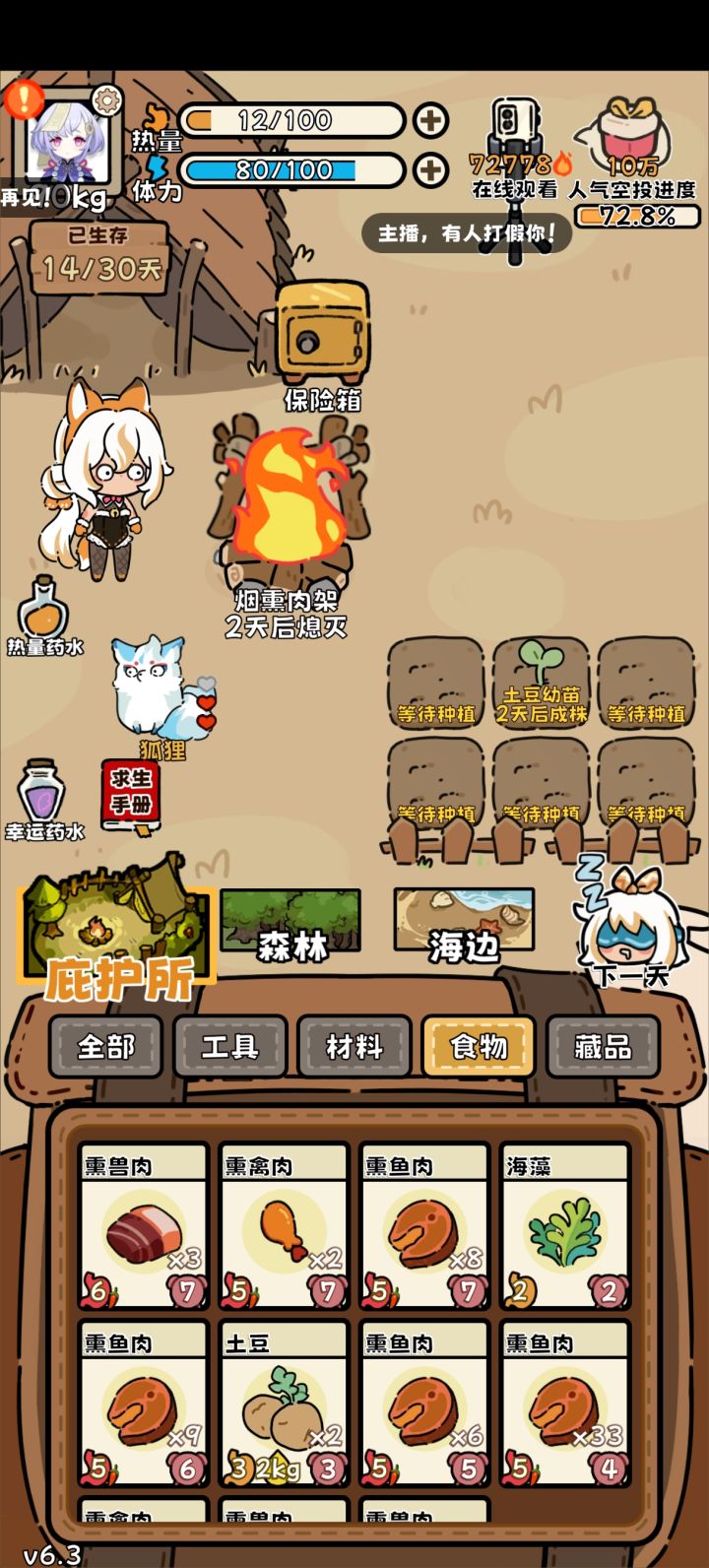The height and width of the screenshot is (1568, 709).
Task: Select the 土豆 potato food item
Action: pos(283,1410)
